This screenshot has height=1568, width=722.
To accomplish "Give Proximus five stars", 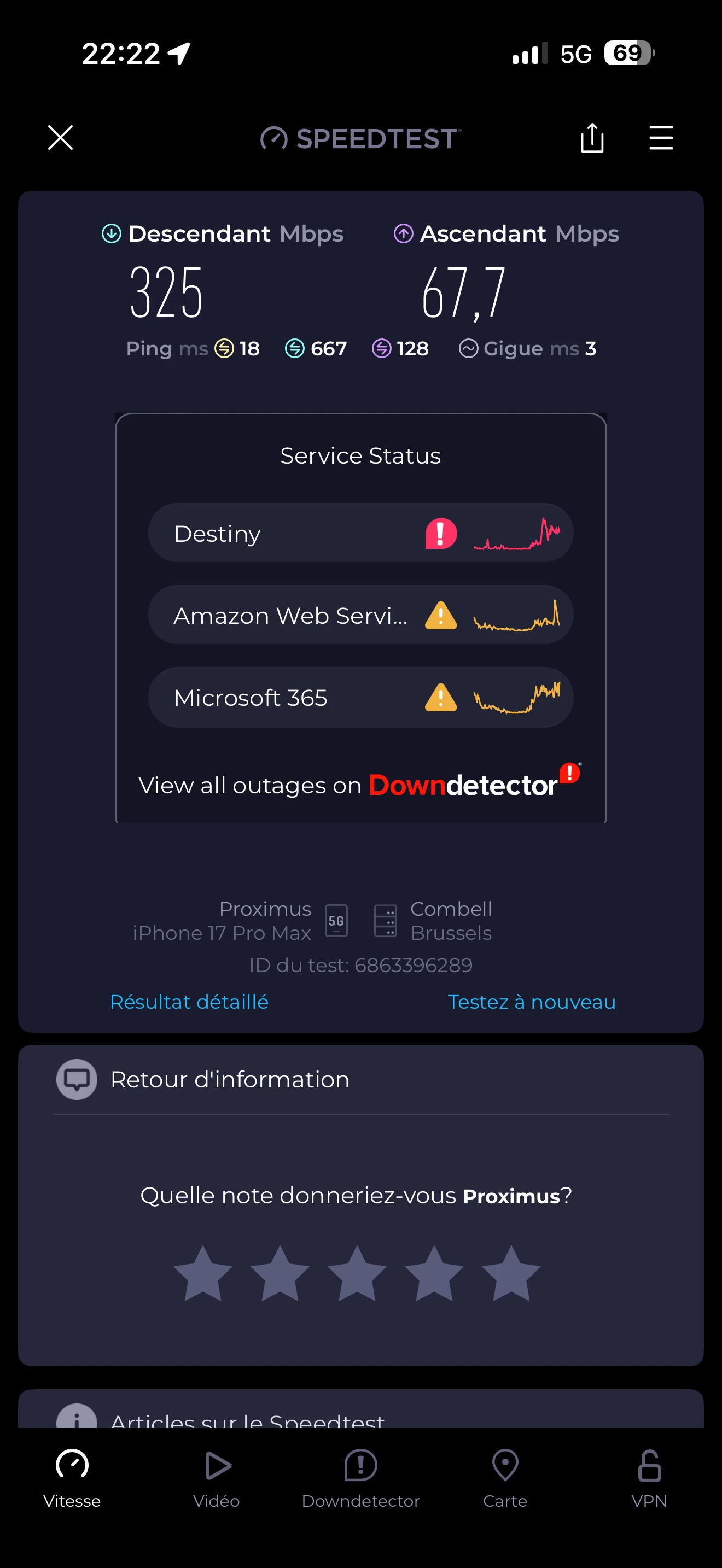I will point(511,1274).
